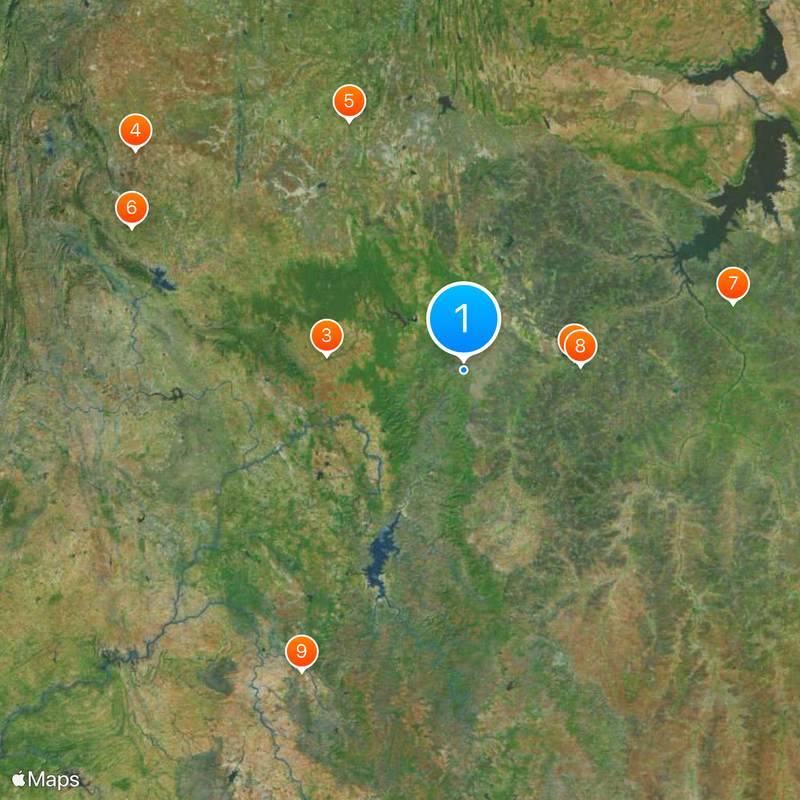Tap the orange map pin numbered 3
The height and width of the screenshot is (800, 800).
tap(326, 337)
